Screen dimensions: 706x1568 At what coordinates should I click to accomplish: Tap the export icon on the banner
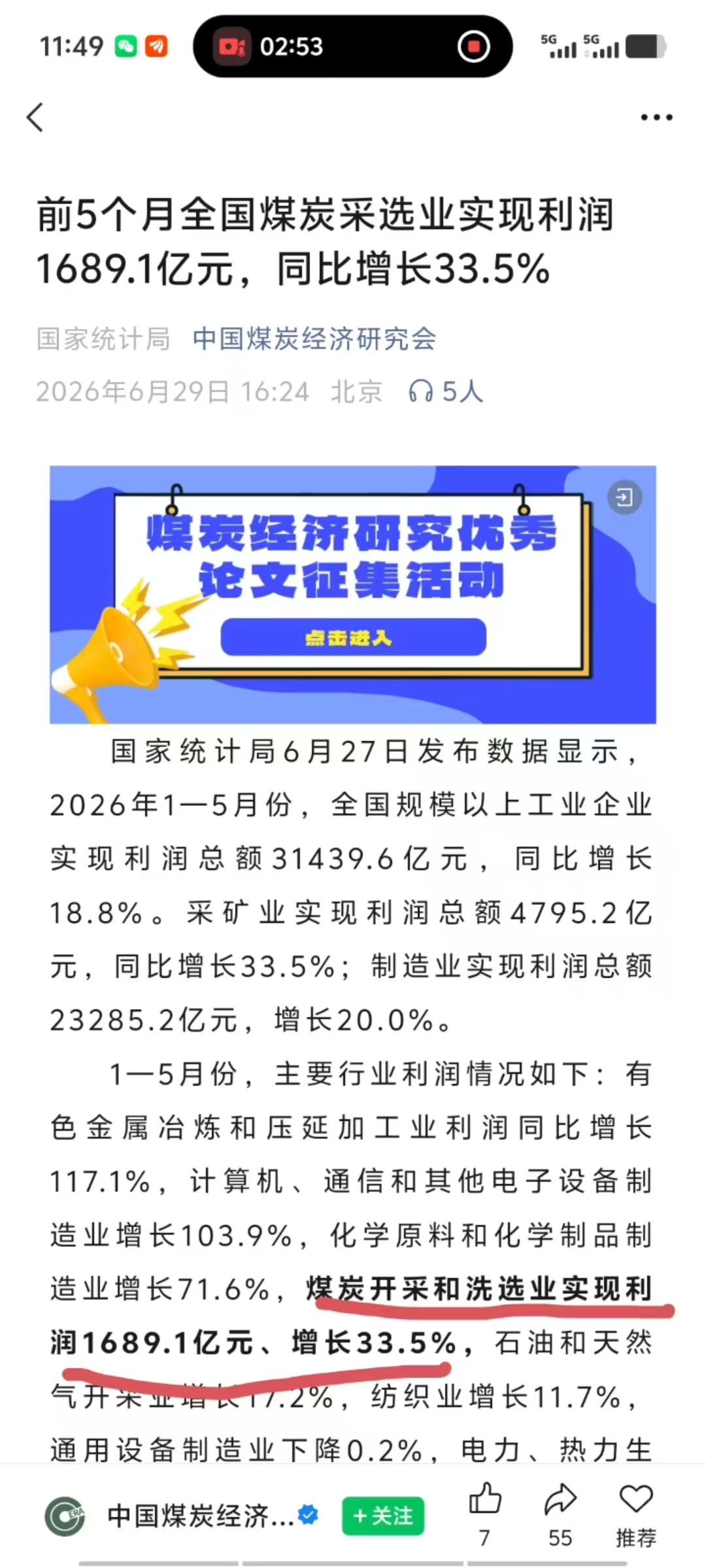pos(624,498)
